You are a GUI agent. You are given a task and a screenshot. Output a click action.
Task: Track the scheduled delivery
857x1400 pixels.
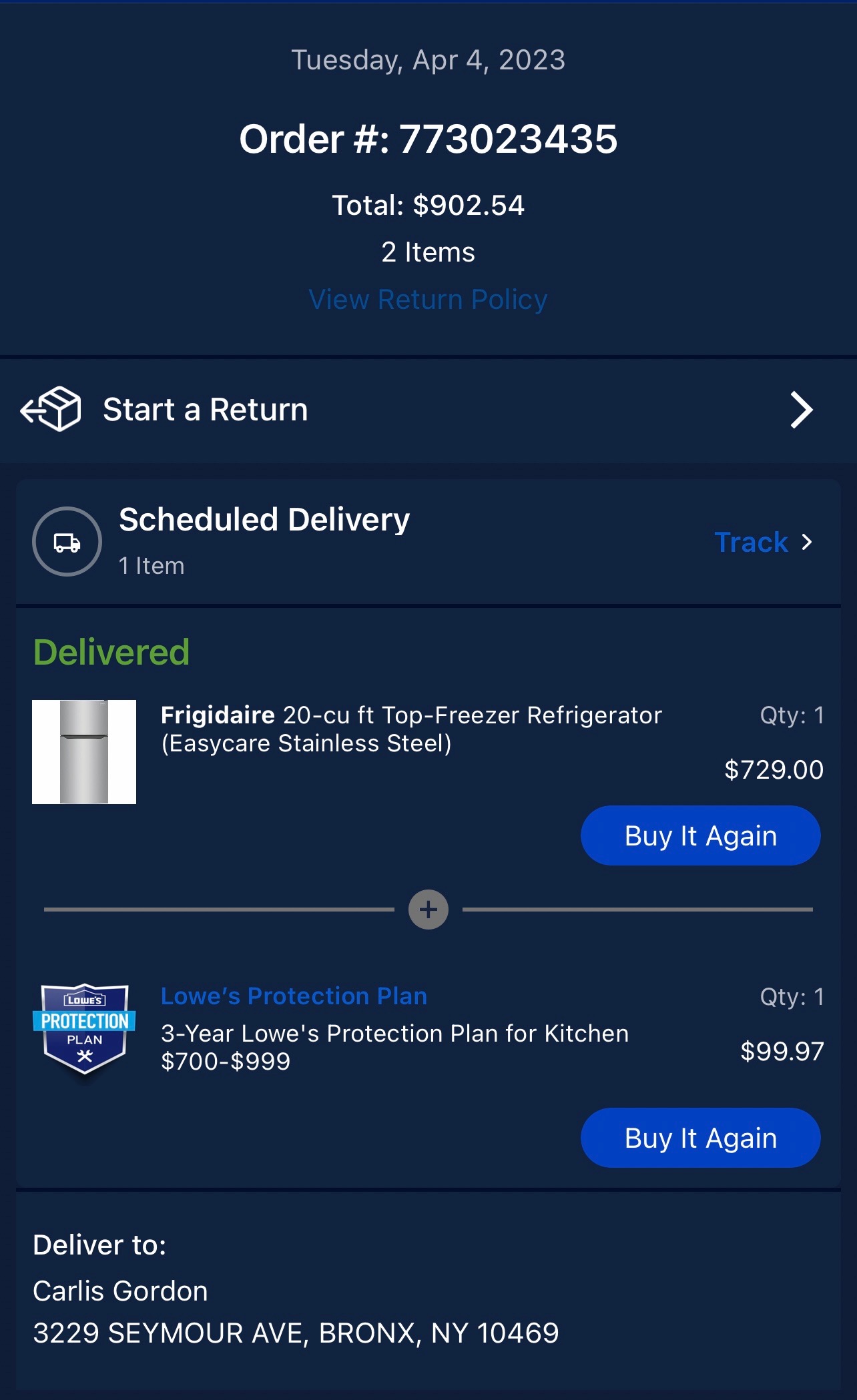click(x=763, y=543)
